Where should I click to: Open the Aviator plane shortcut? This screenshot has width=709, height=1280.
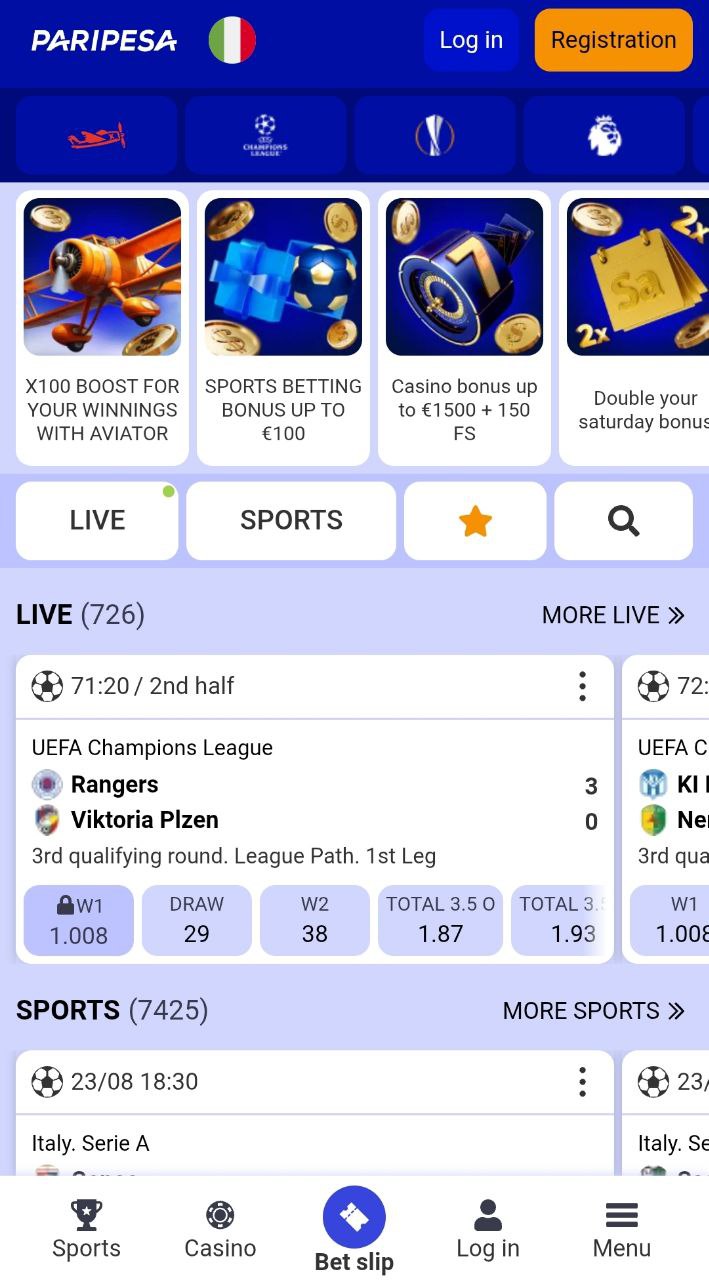(97, 135)
